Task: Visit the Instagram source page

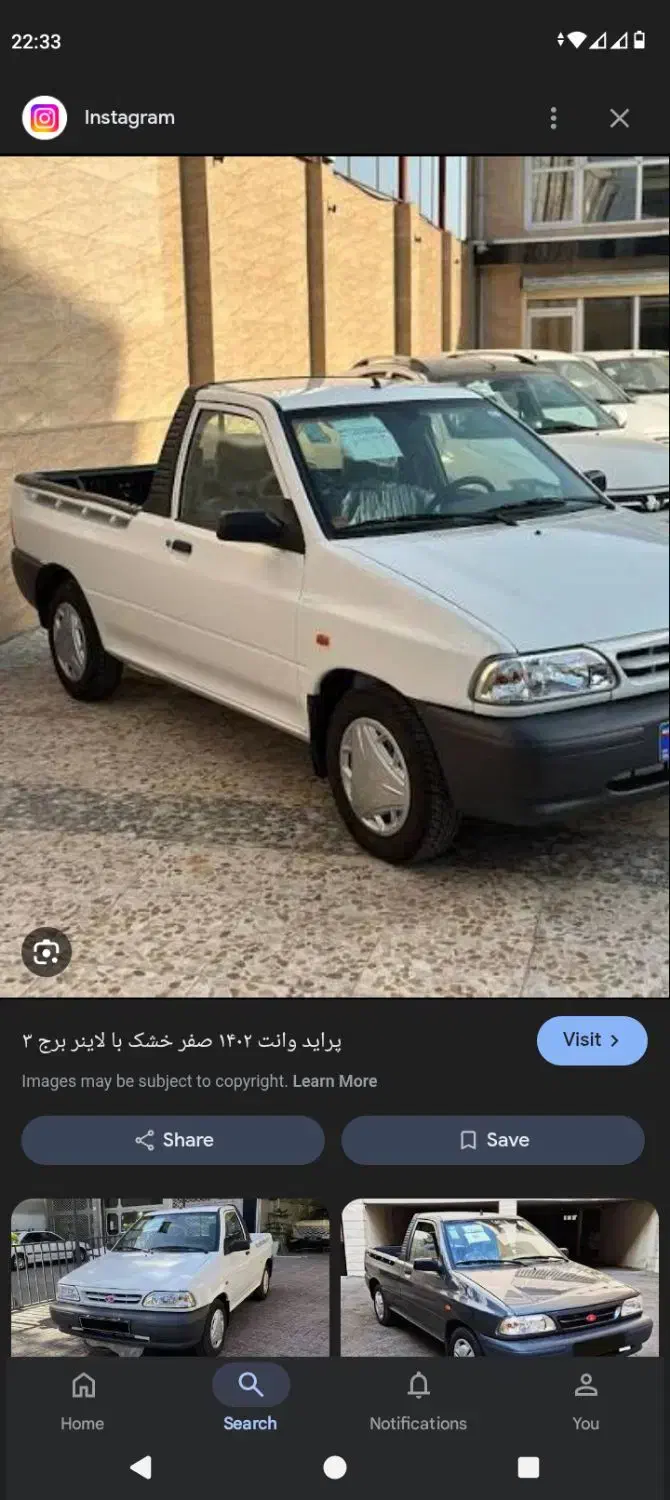Action: tap(591, 1040)
